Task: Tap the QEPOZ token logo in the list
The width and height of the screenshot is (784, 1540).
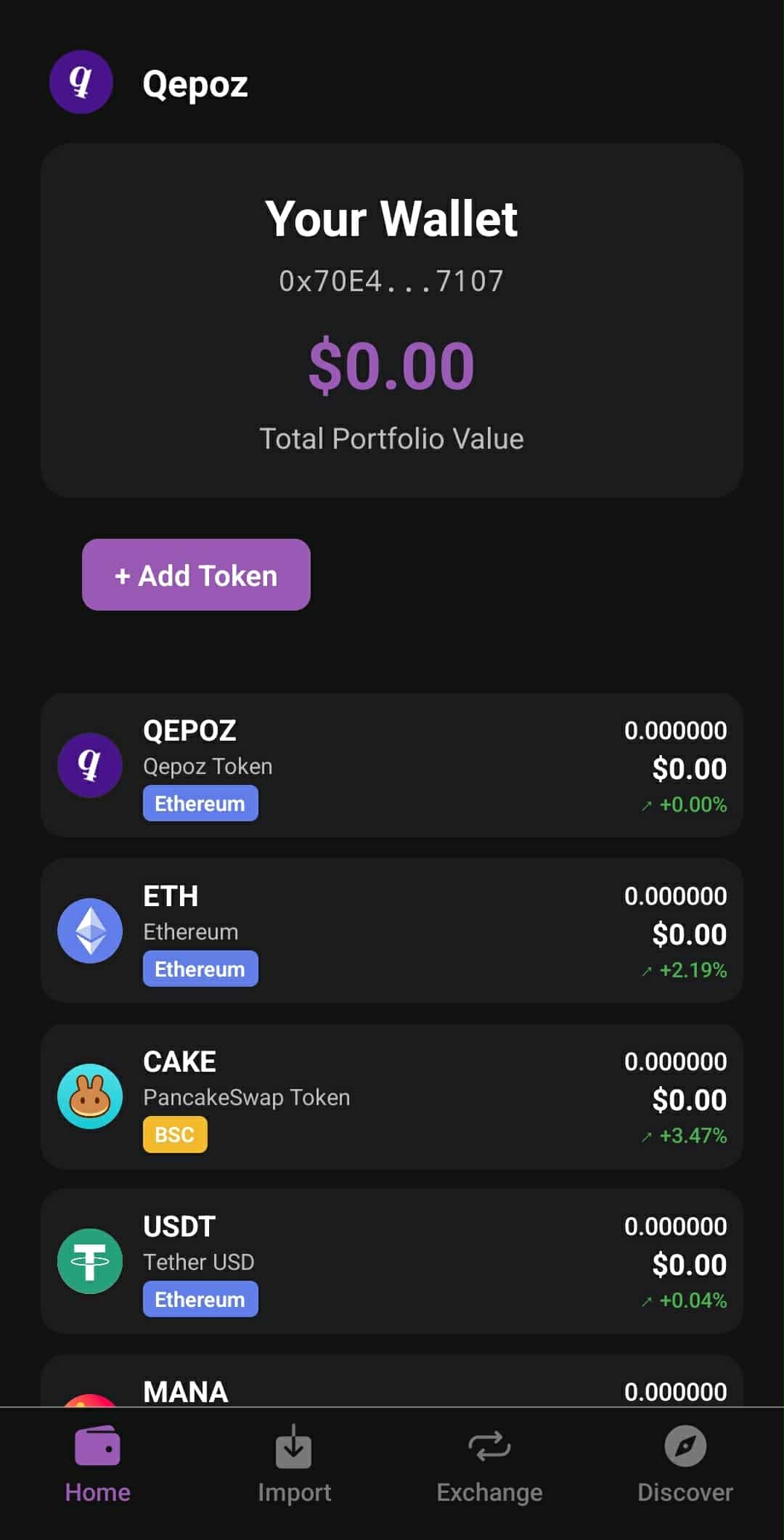Action: 89,765
